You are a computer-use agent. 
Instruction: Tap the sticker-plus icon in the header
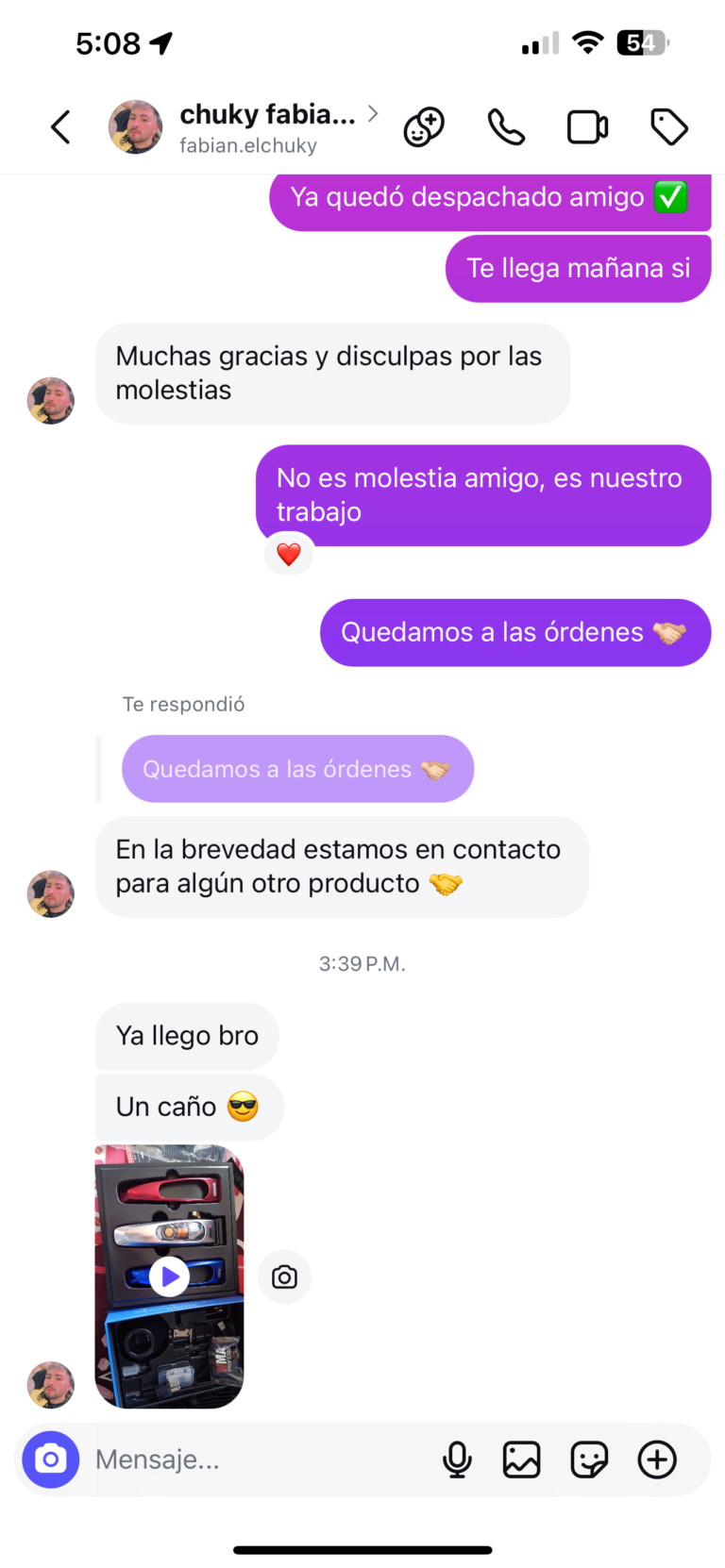click(424, 127)
